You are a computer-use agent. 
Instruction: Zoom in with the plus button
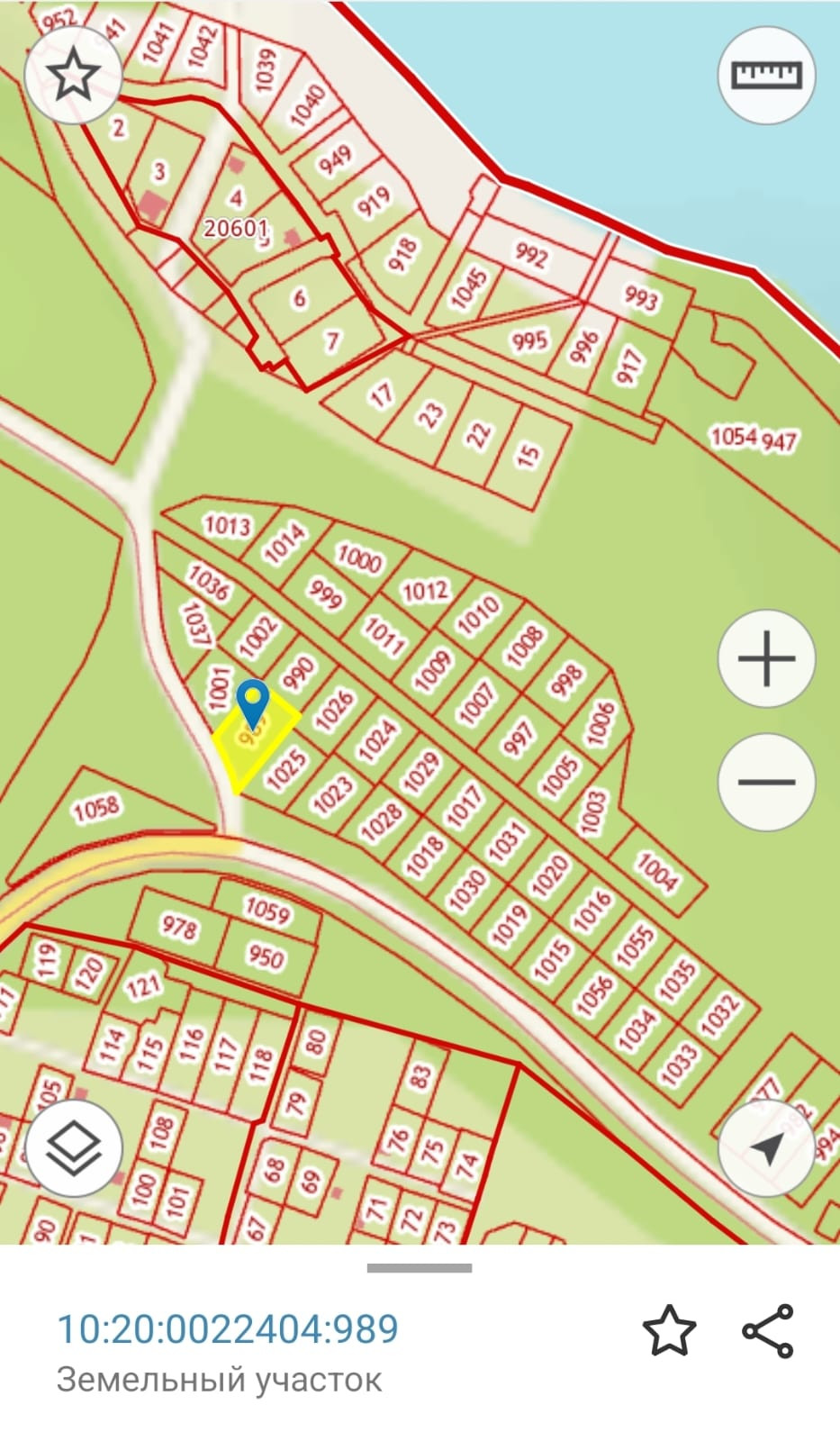point(766,658)
